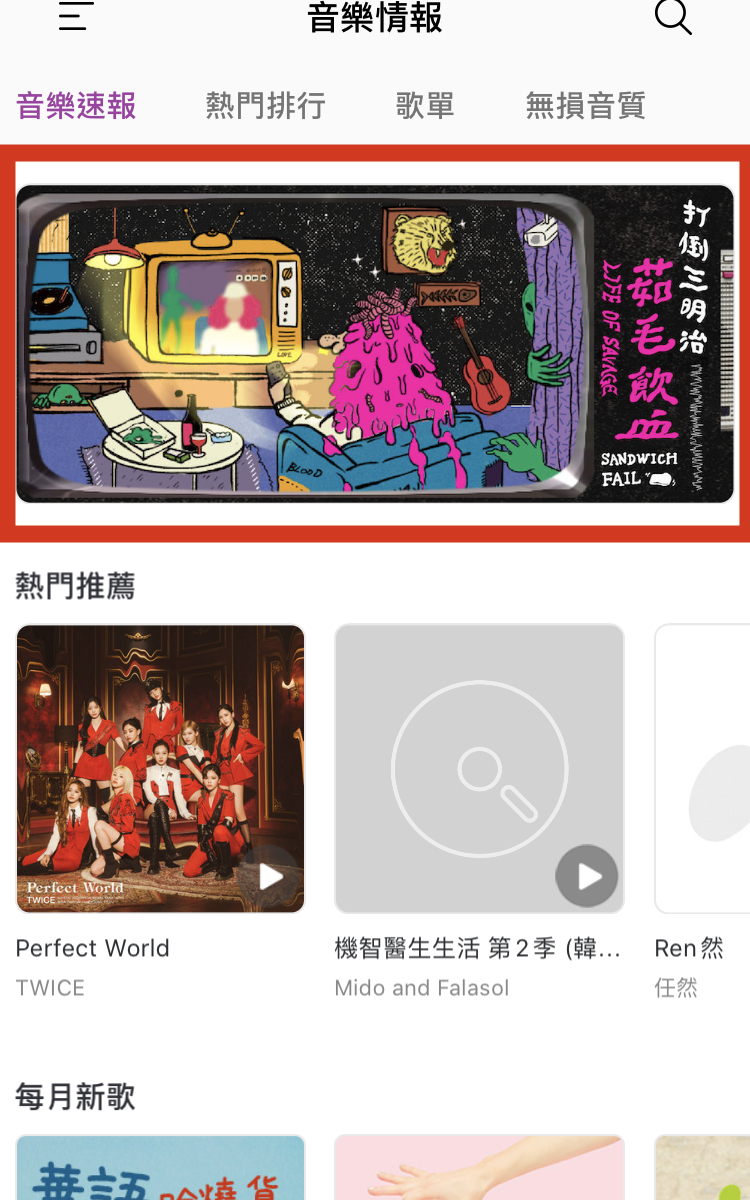Open the search magnifier icon
Image resolution: width=750 pixels, height=1200 pixels.
coord(672,16)
